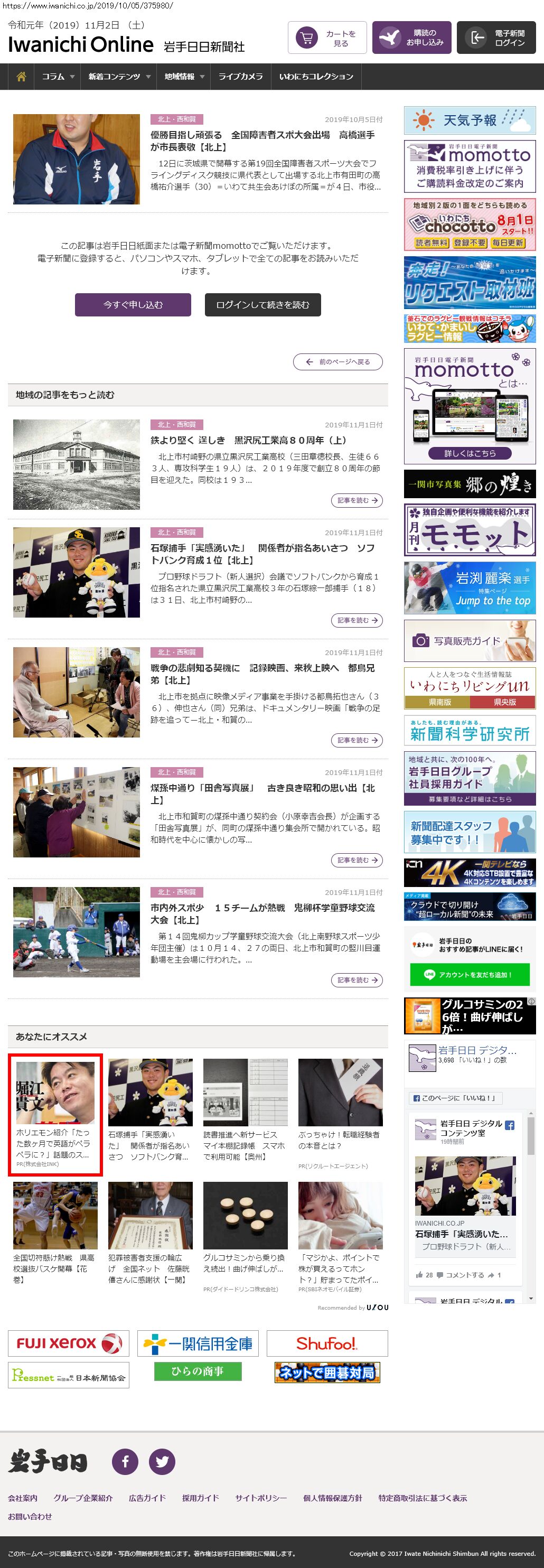
Task: Open 購読のお申し込み button
Action: click(412, 38)
